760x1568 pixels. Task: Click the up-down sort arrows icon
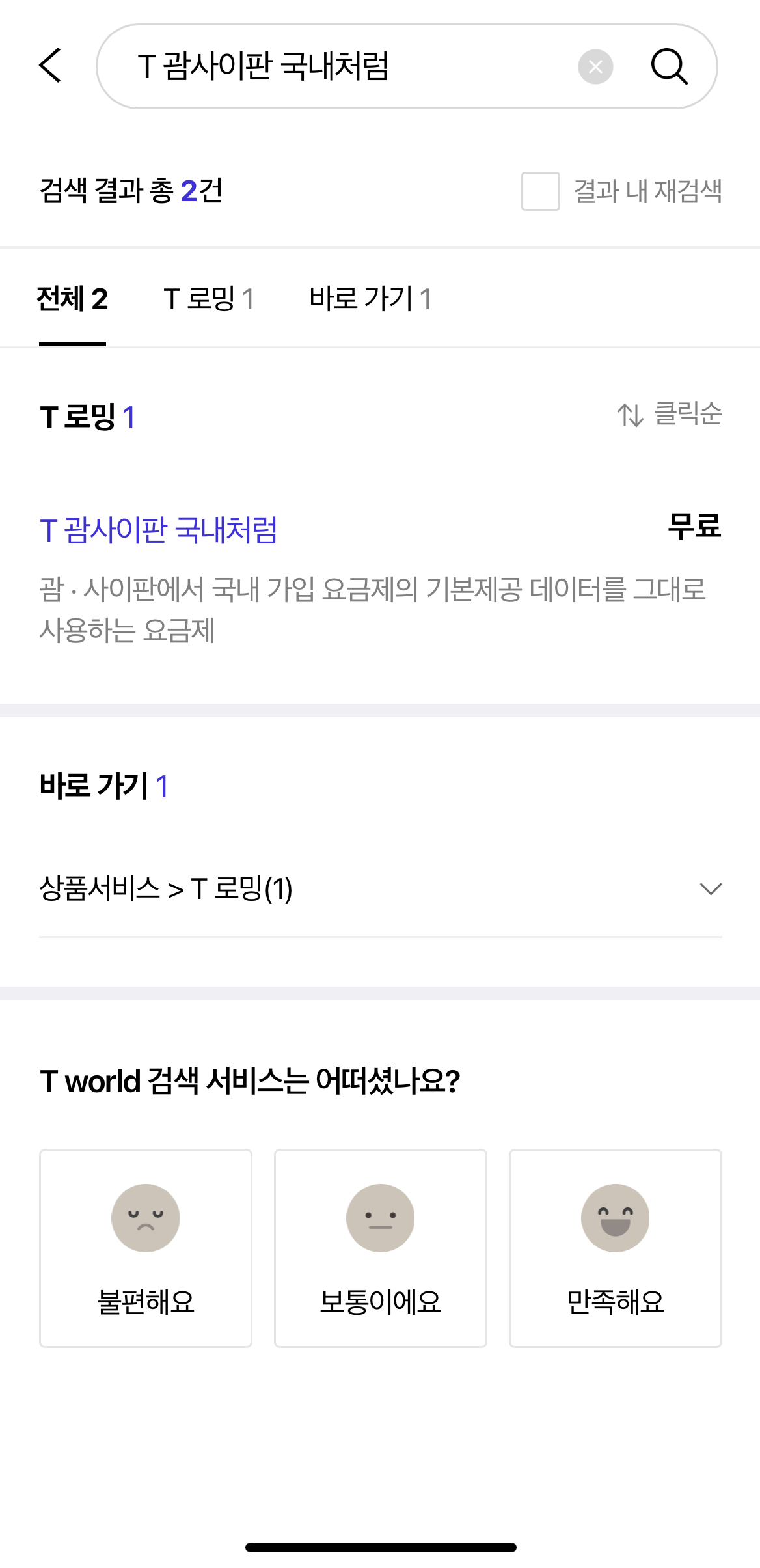click(x=630, y=415)
